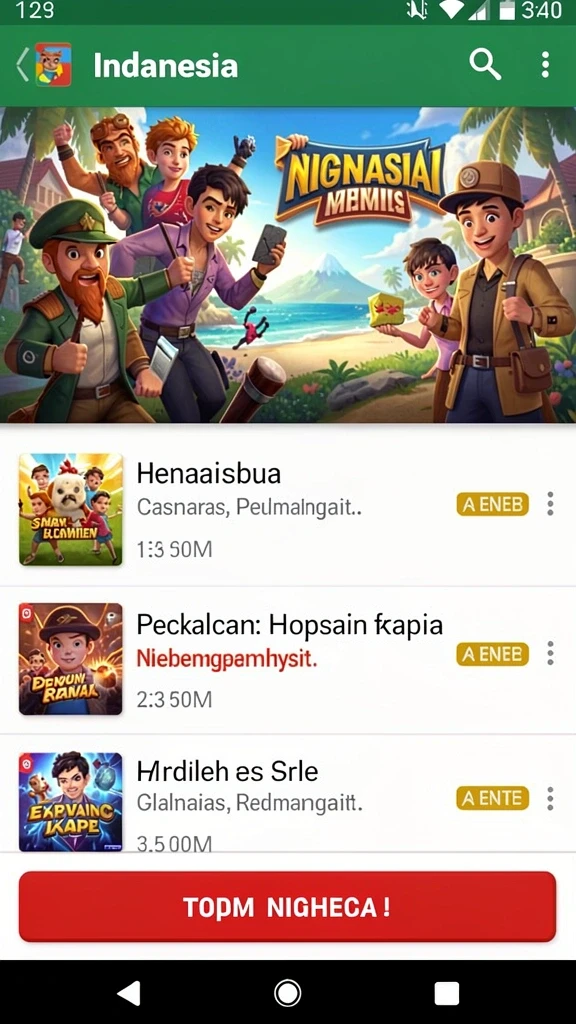Image resolution: width=576 pixels, height=1024 pixels.
Task: Open the app bar overflow menu
Action: 545,65
